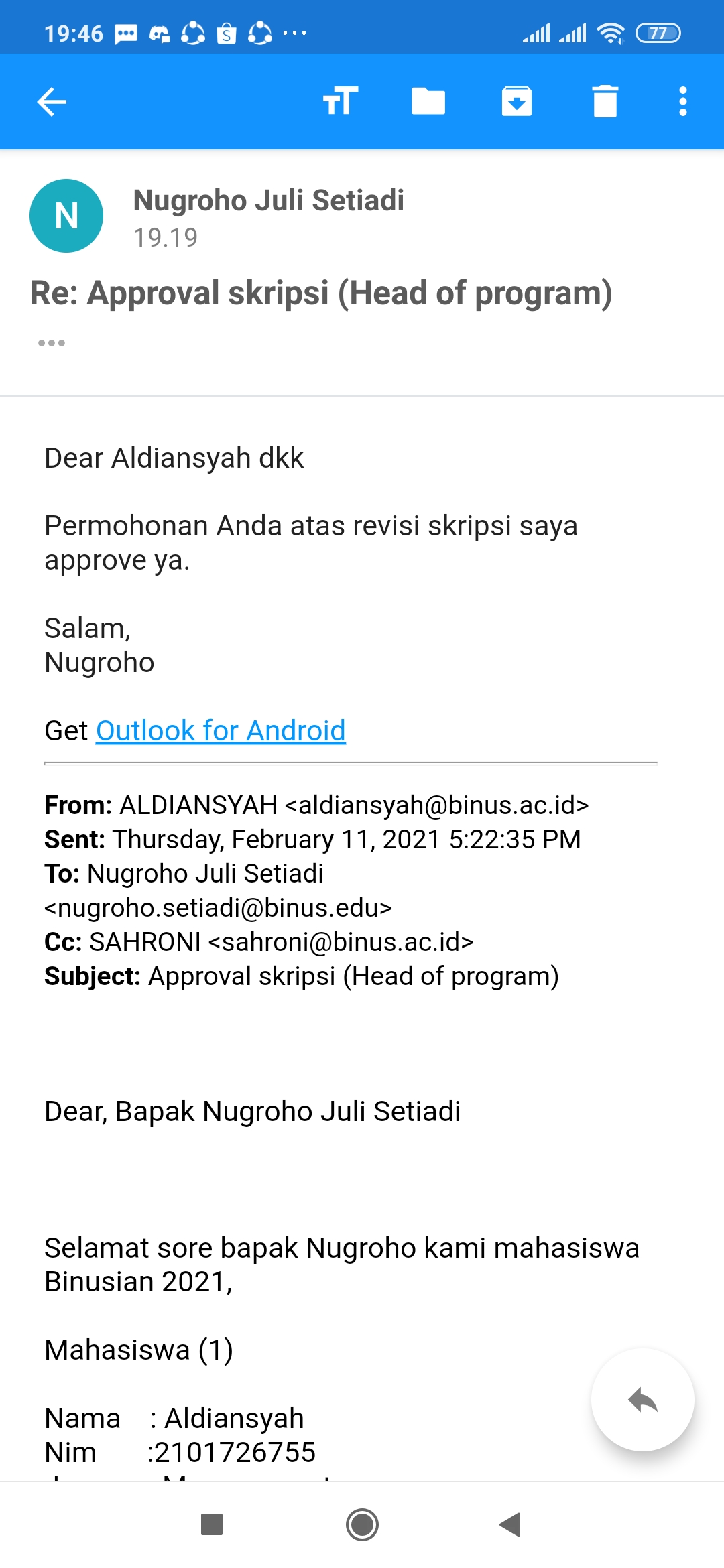This screenshot has height=1568, width=724.
Task: Open sender Nugroho Juli Setiadi's avatar
Action: coord(66,216)
